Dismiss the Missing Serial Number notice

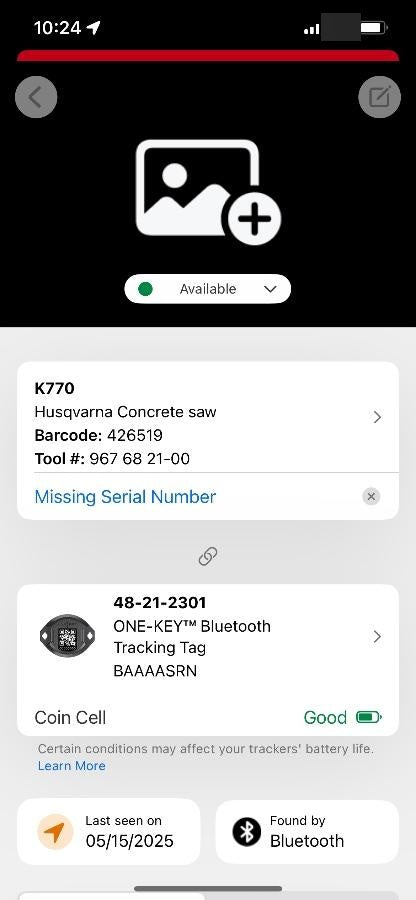pos(371,496)
